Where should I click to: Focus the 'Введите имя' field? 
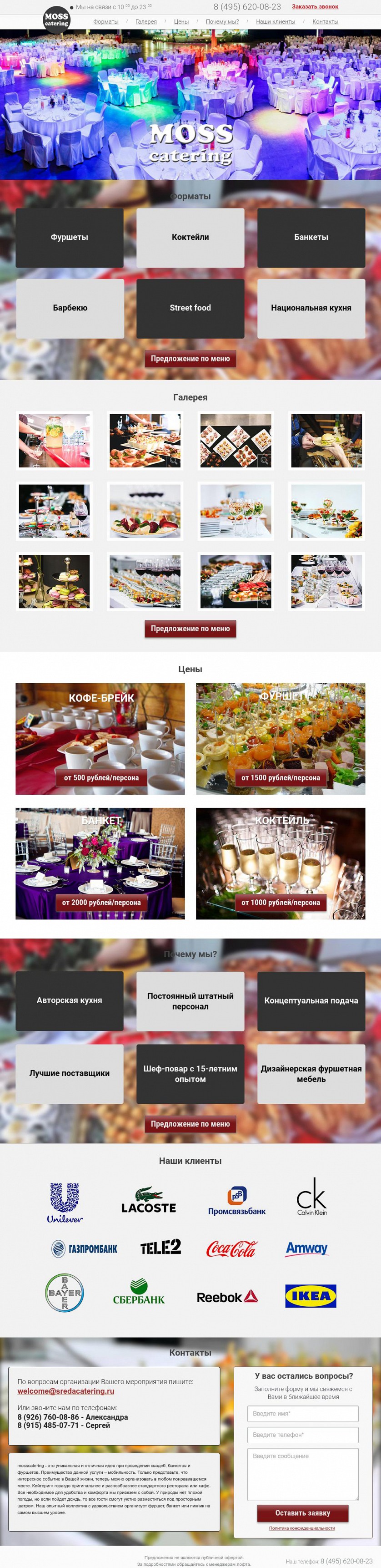coord(303,1413)
